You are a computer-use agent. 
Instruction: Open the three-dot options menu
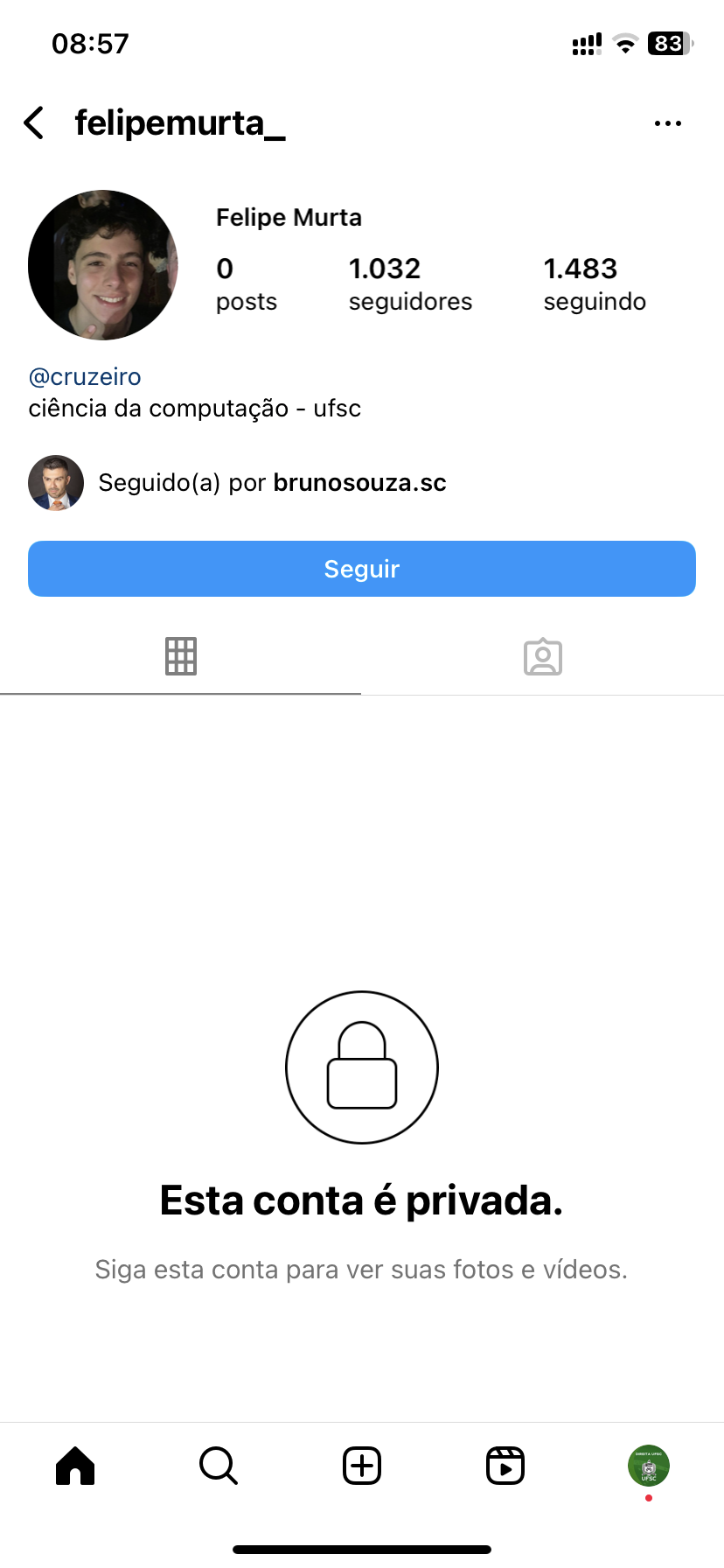[667, 123]
